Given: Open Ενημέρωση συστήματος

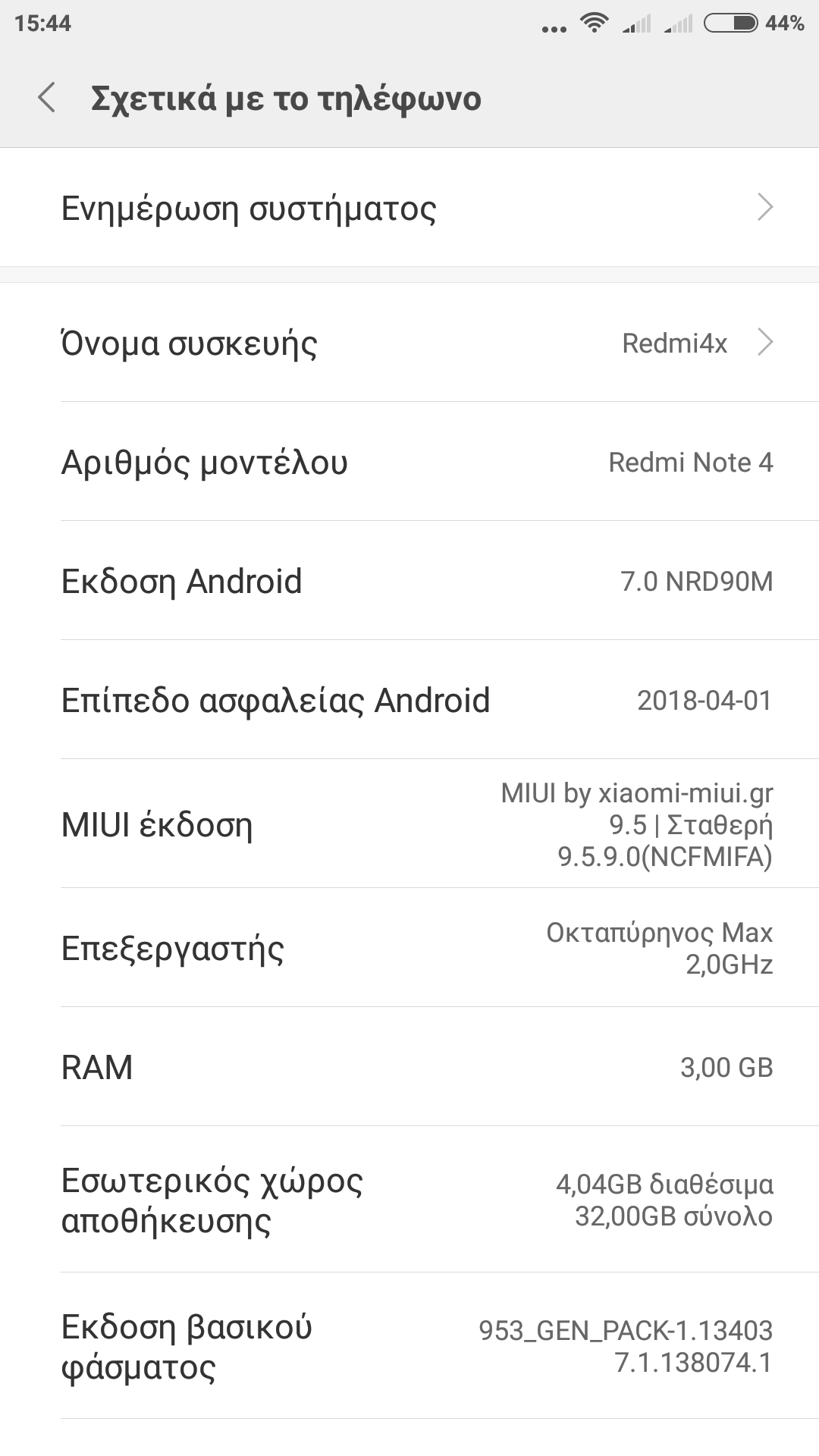Looking at the screenshot, I should point(409,208).
